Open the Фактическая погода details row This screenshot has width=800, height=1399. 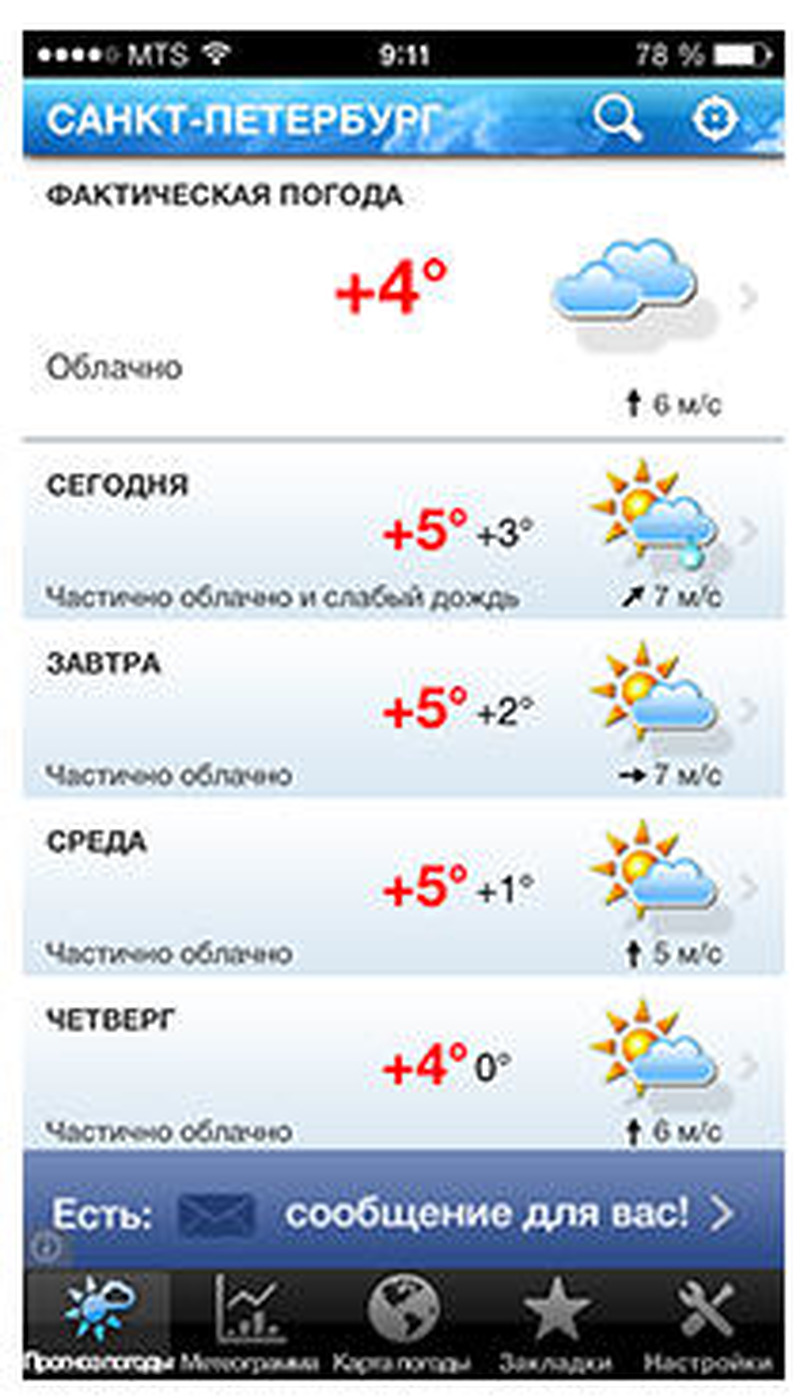point(400,300)
